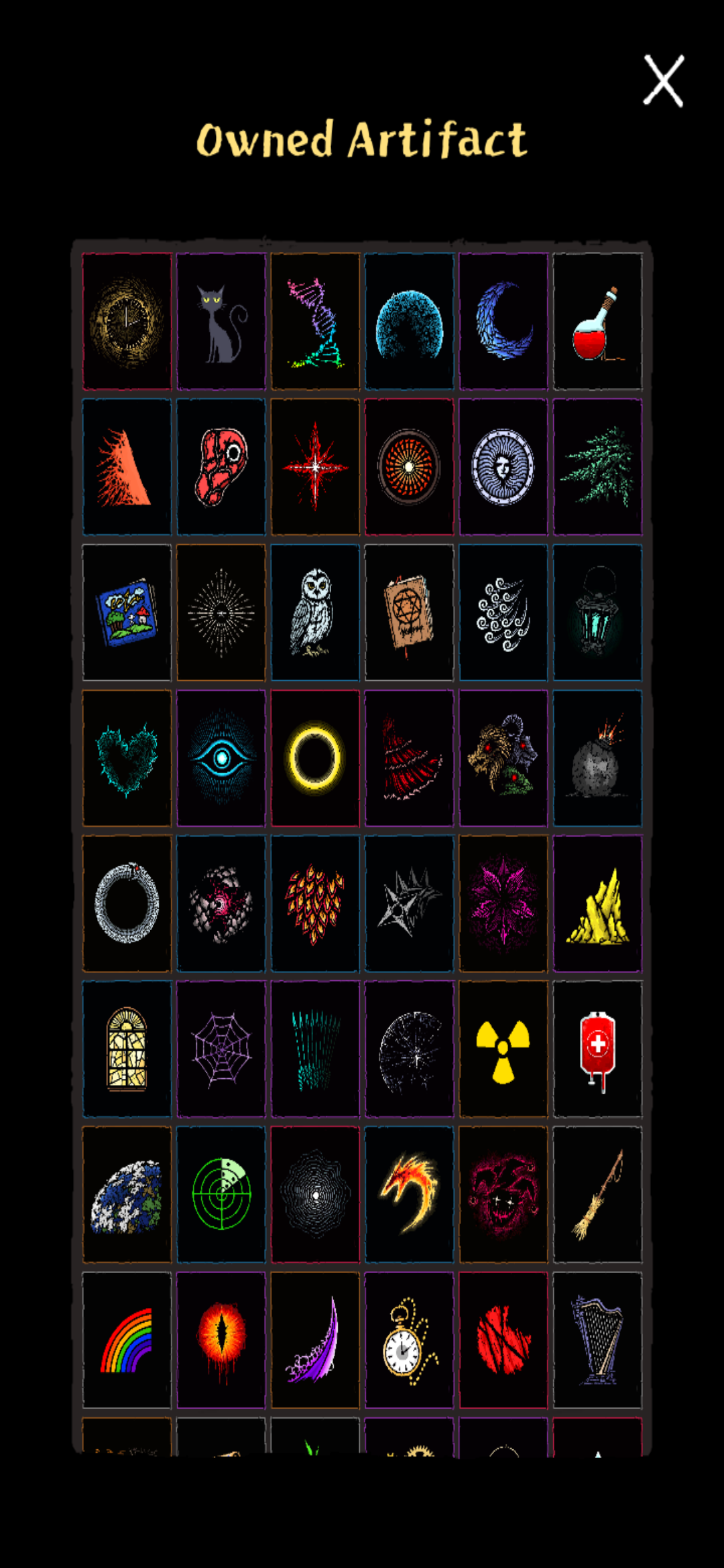
Task: Close the Owned Artifact screen
Action: click(x=663, y=81)
